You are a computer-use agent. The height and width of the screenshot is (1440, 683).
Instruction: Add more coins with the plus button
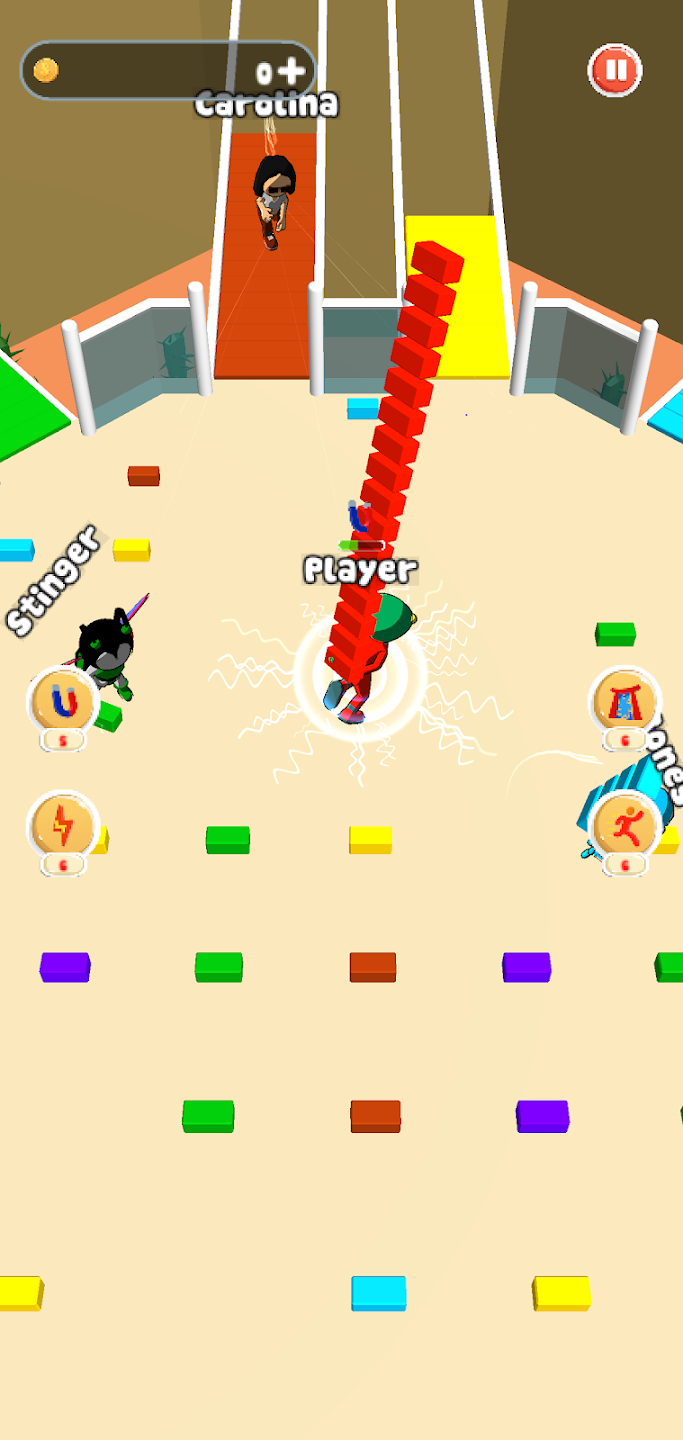(292, 71)
